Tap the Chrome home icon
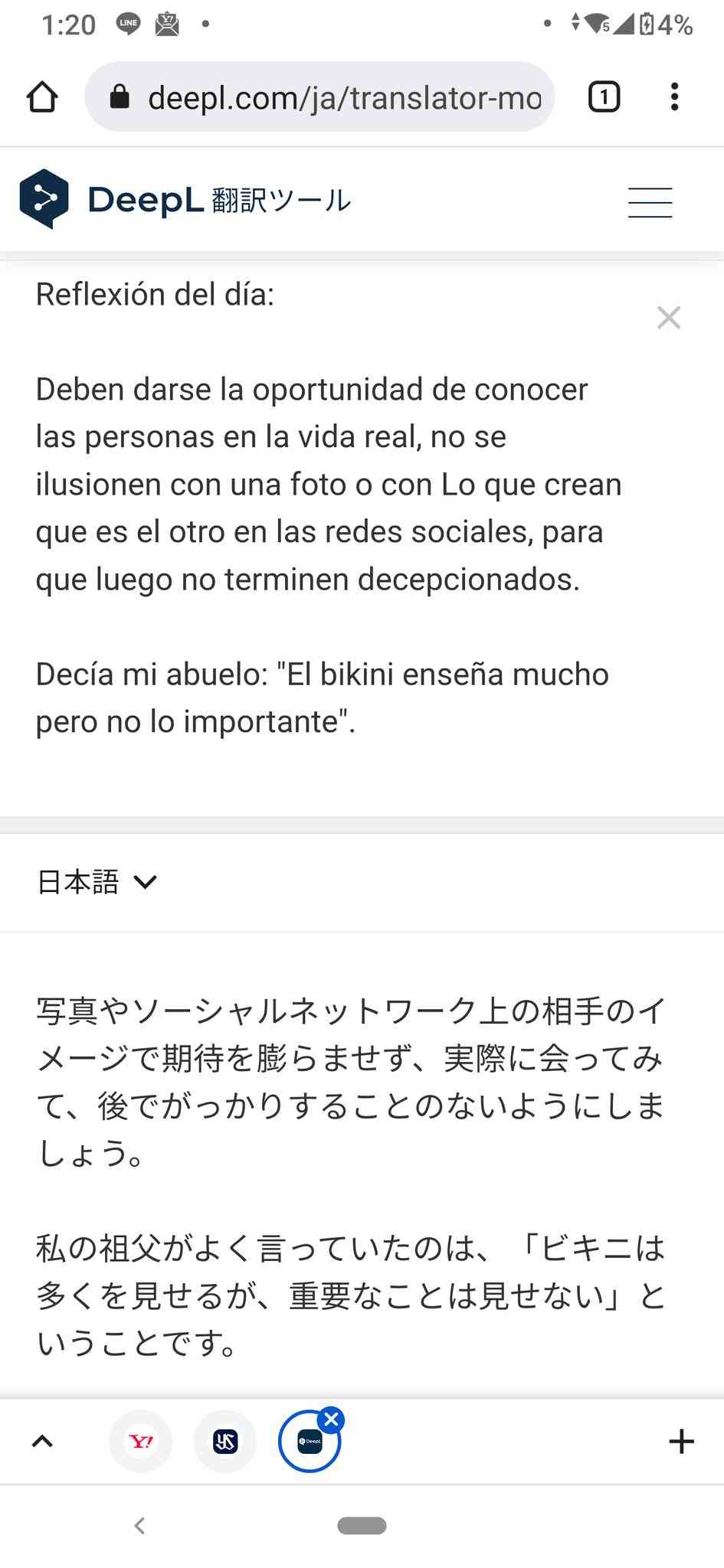 tap(44, 97)
